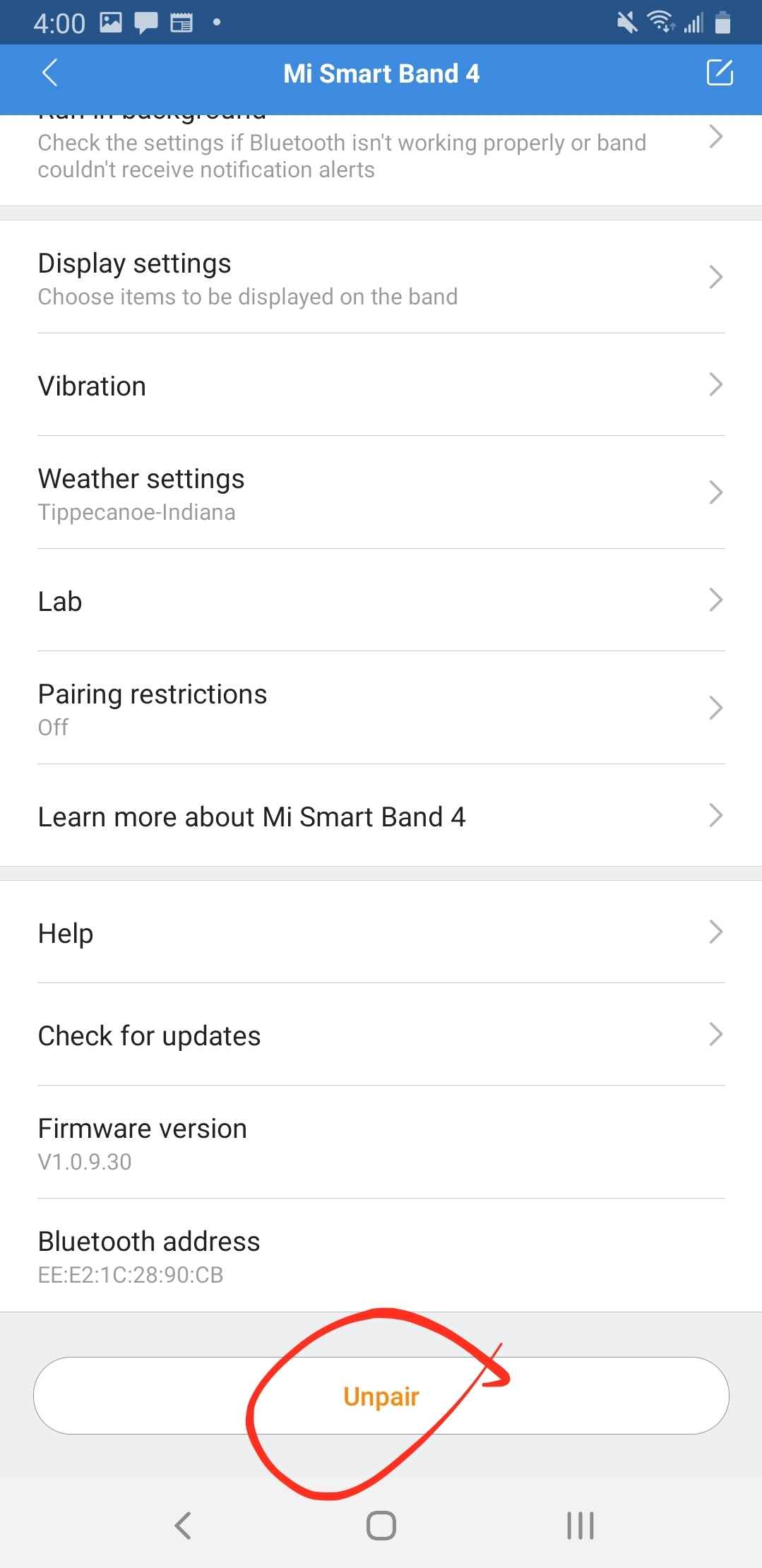The image size is (762, 1568).
Task: Open the Help section
Action: (381, 932)
